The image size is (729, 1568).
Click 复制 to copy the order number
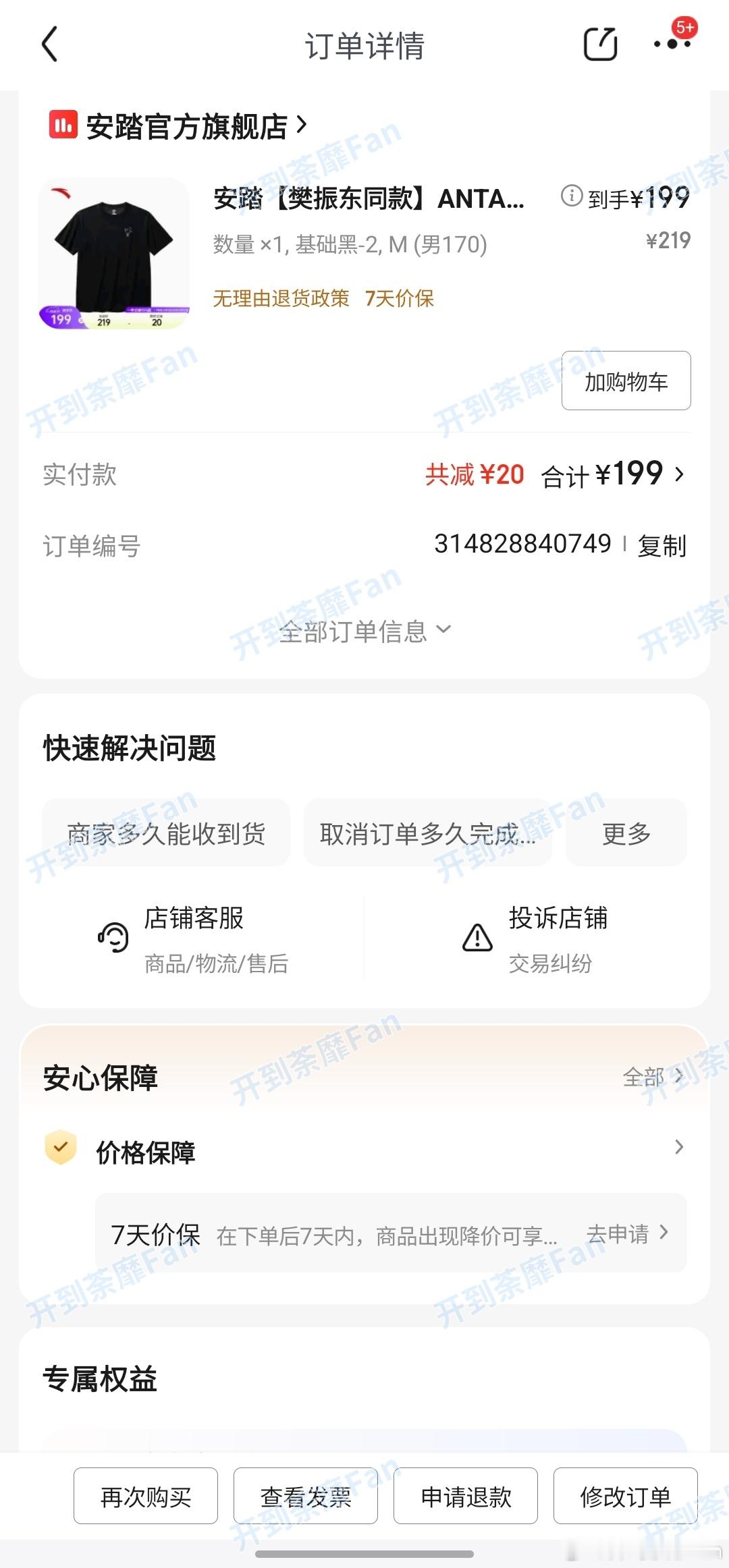[663, 545]
